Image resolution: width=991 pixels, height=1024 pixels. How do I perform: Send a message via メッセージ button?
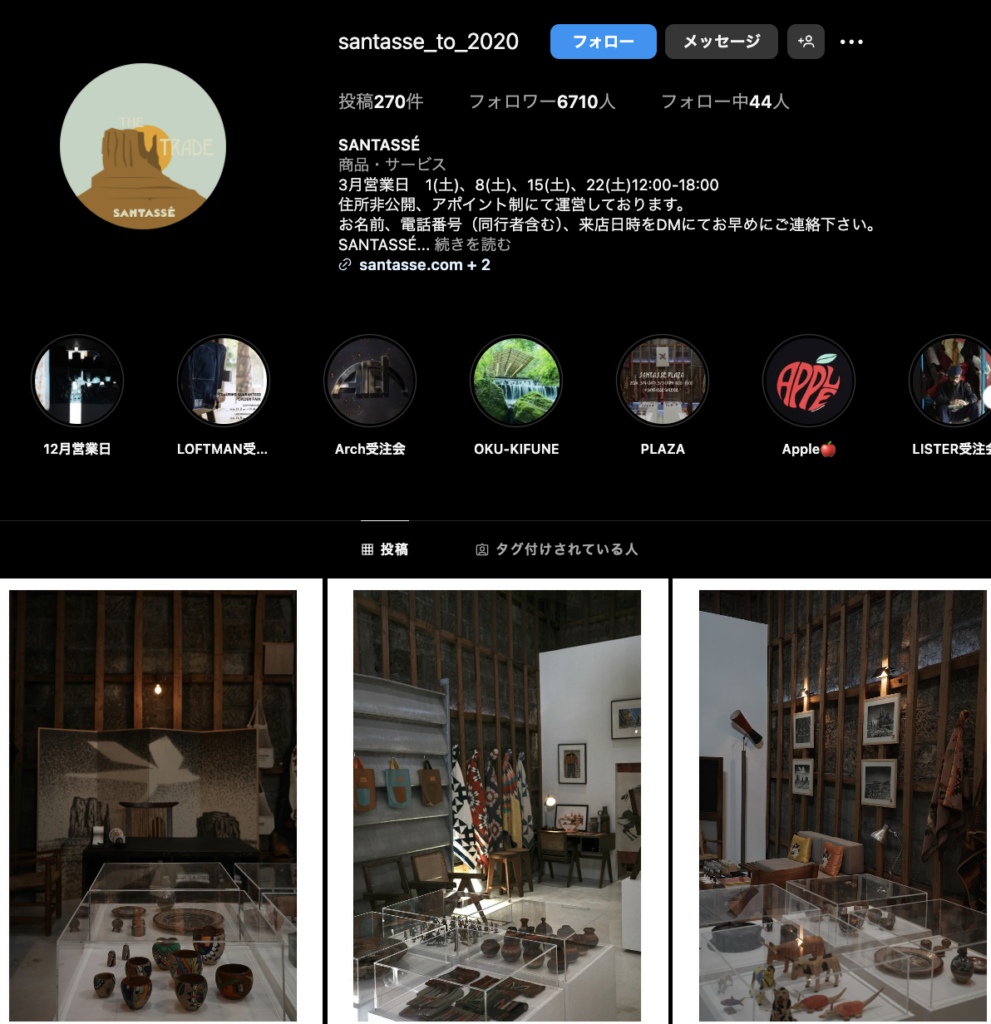tap(721, 42)
